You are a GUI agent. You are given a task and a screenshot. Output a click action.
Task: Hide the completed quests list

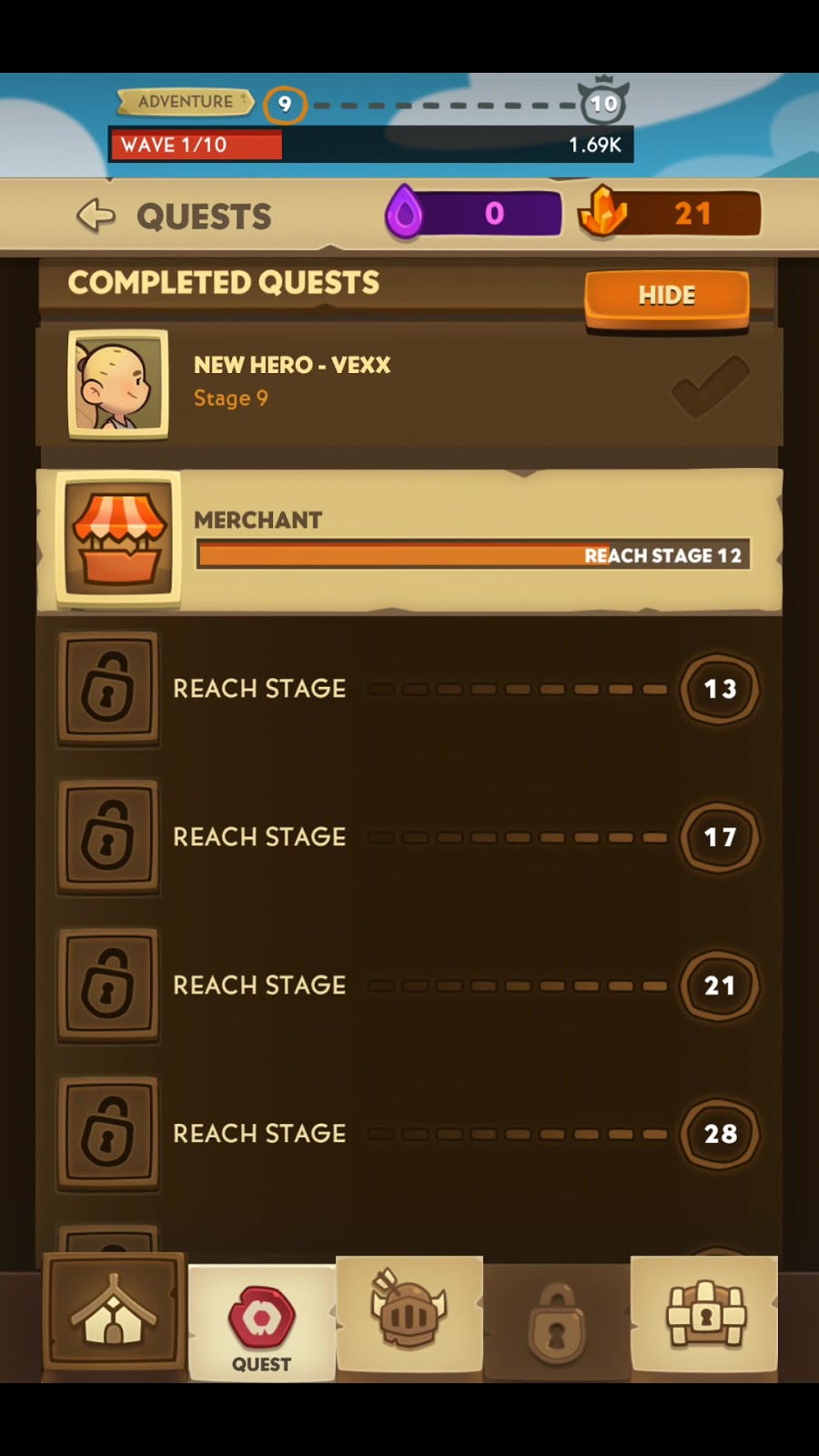pos(666,297)
